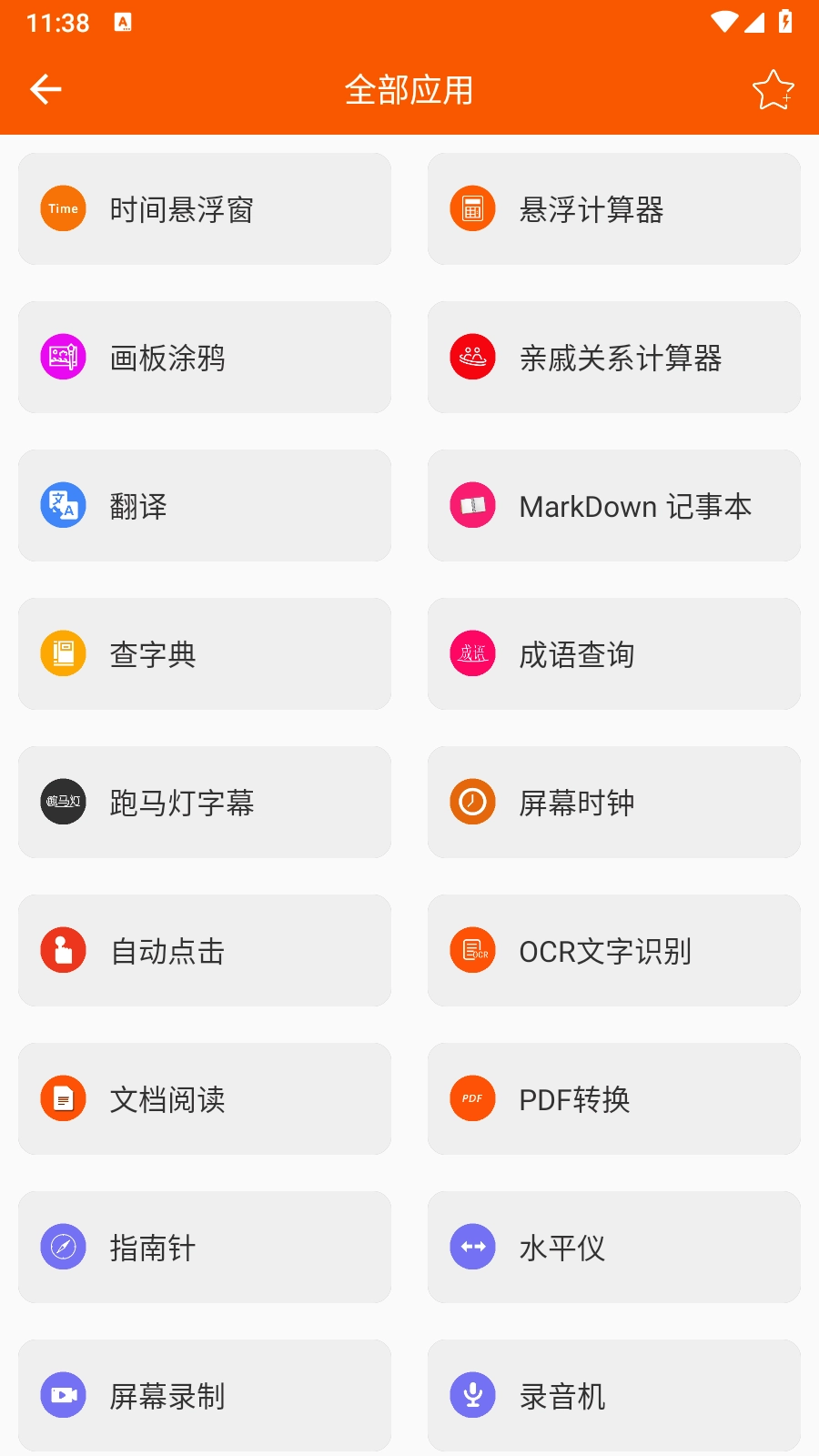
Task: Open the 屏幕录制 screen recording icon
Action: click(63, 1395)
